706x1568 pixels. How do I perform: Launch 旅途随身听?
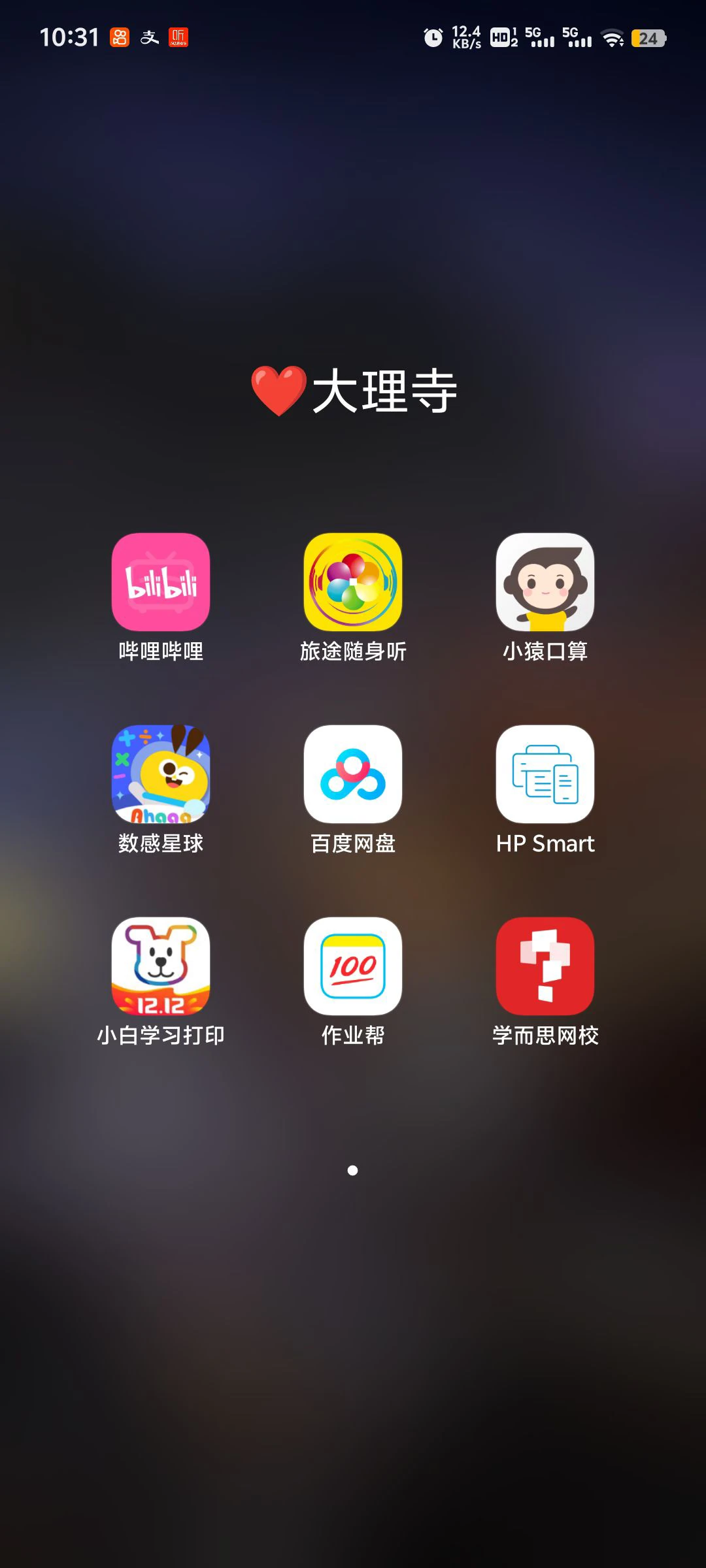(x=353, y=582)
